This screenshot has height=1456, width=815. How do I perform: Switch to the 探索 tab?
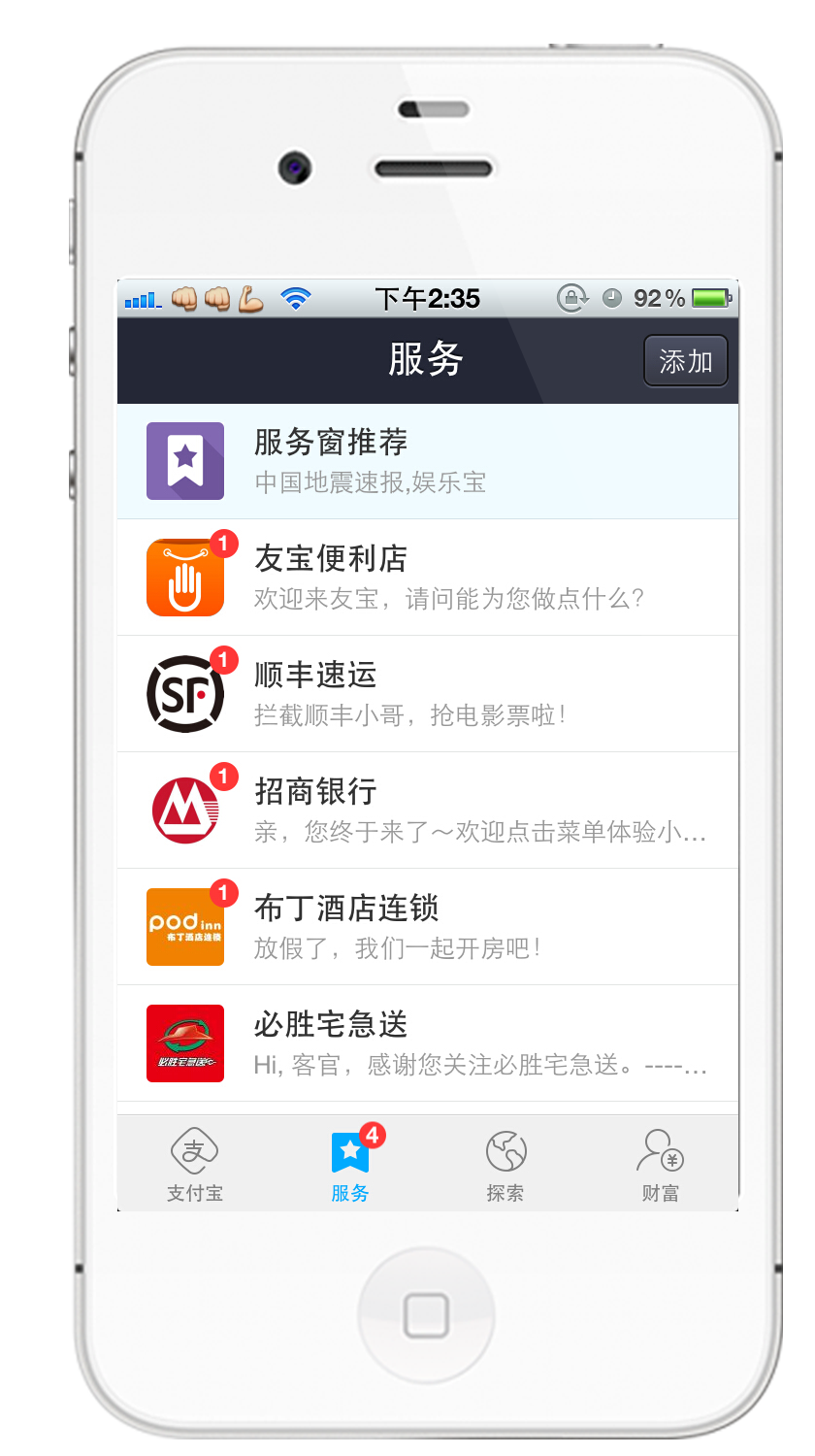(505, 1165)
